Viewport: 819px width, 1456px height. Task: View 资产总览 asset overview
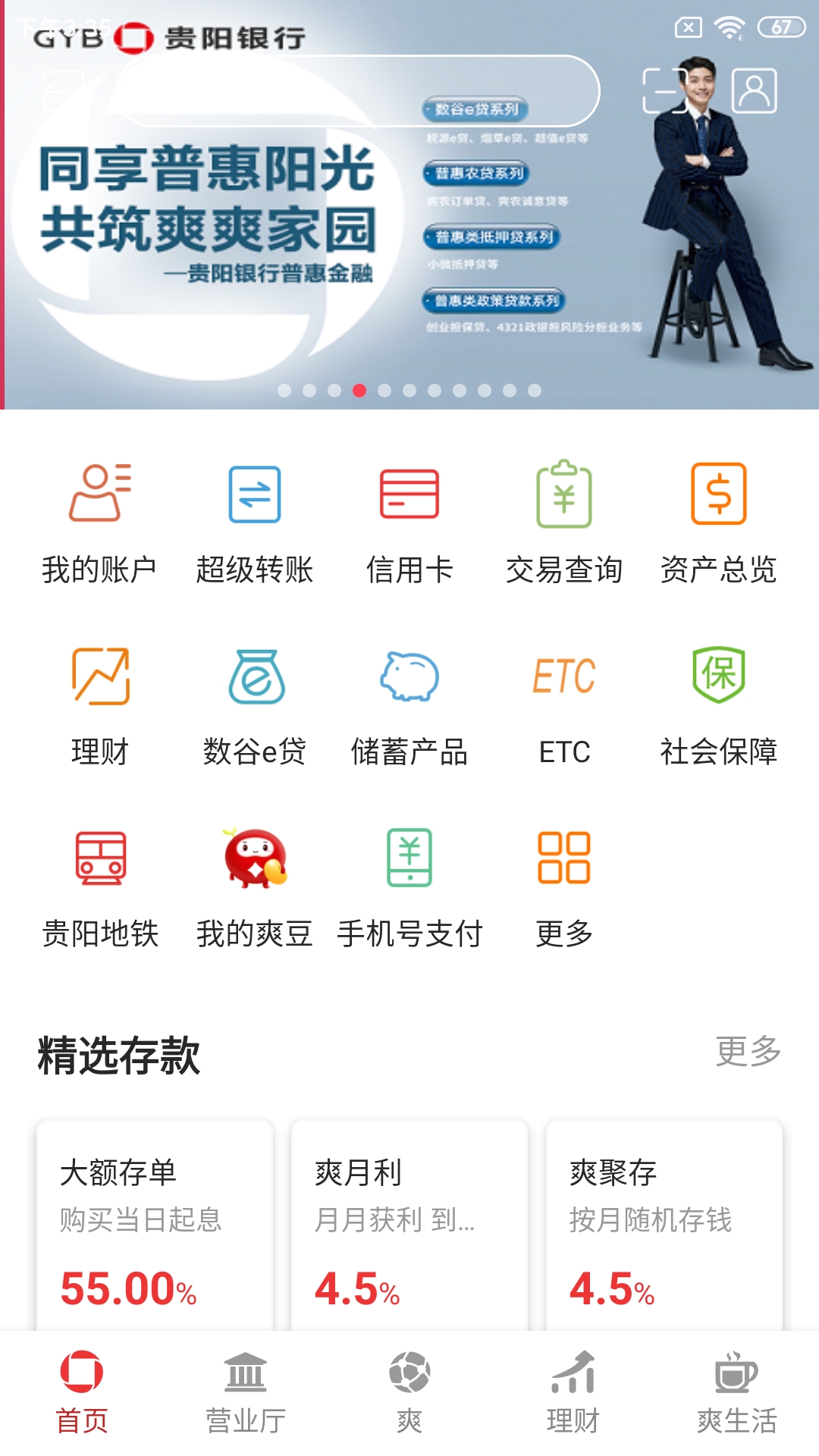(x=718, y=523)
